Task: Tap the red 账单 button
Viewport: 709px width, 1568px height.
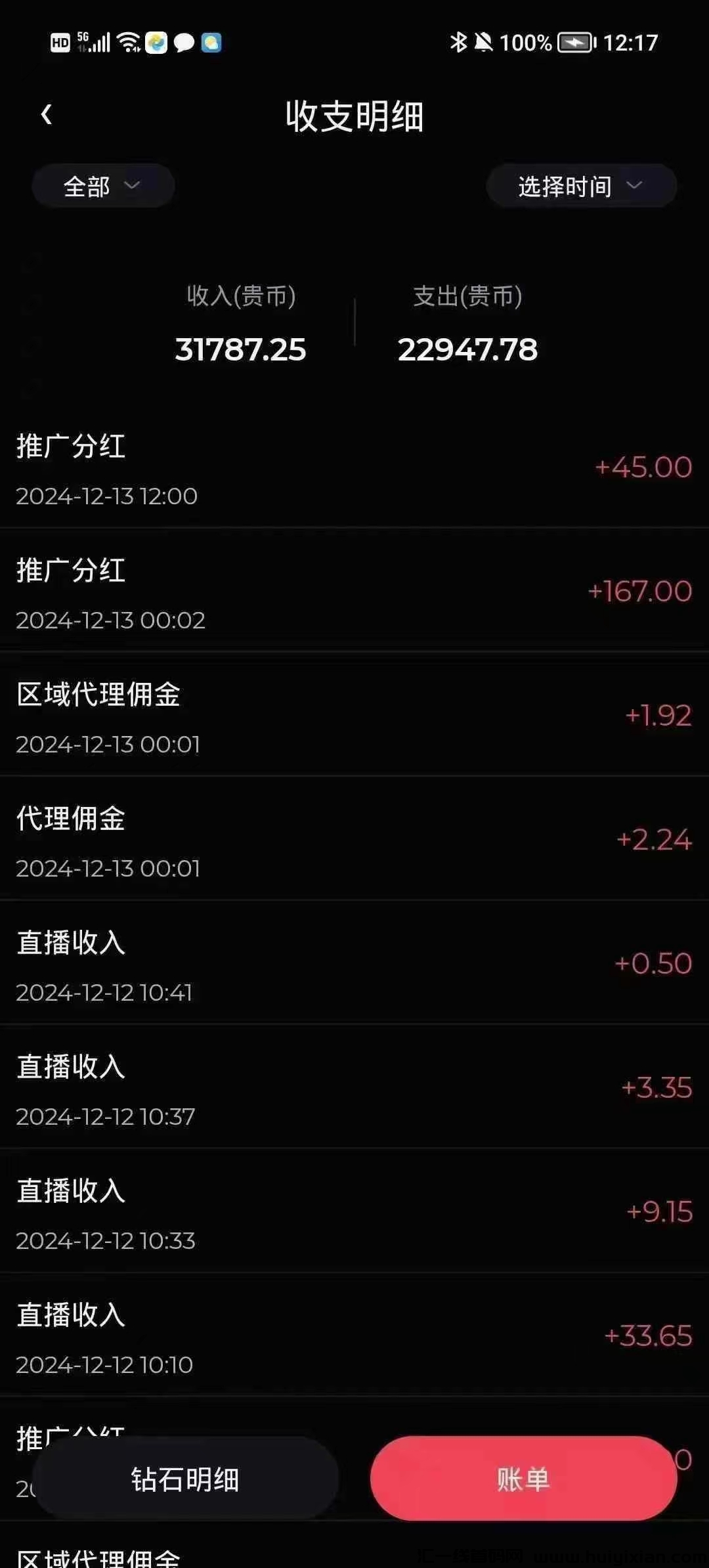Action: click(523, 1479)
